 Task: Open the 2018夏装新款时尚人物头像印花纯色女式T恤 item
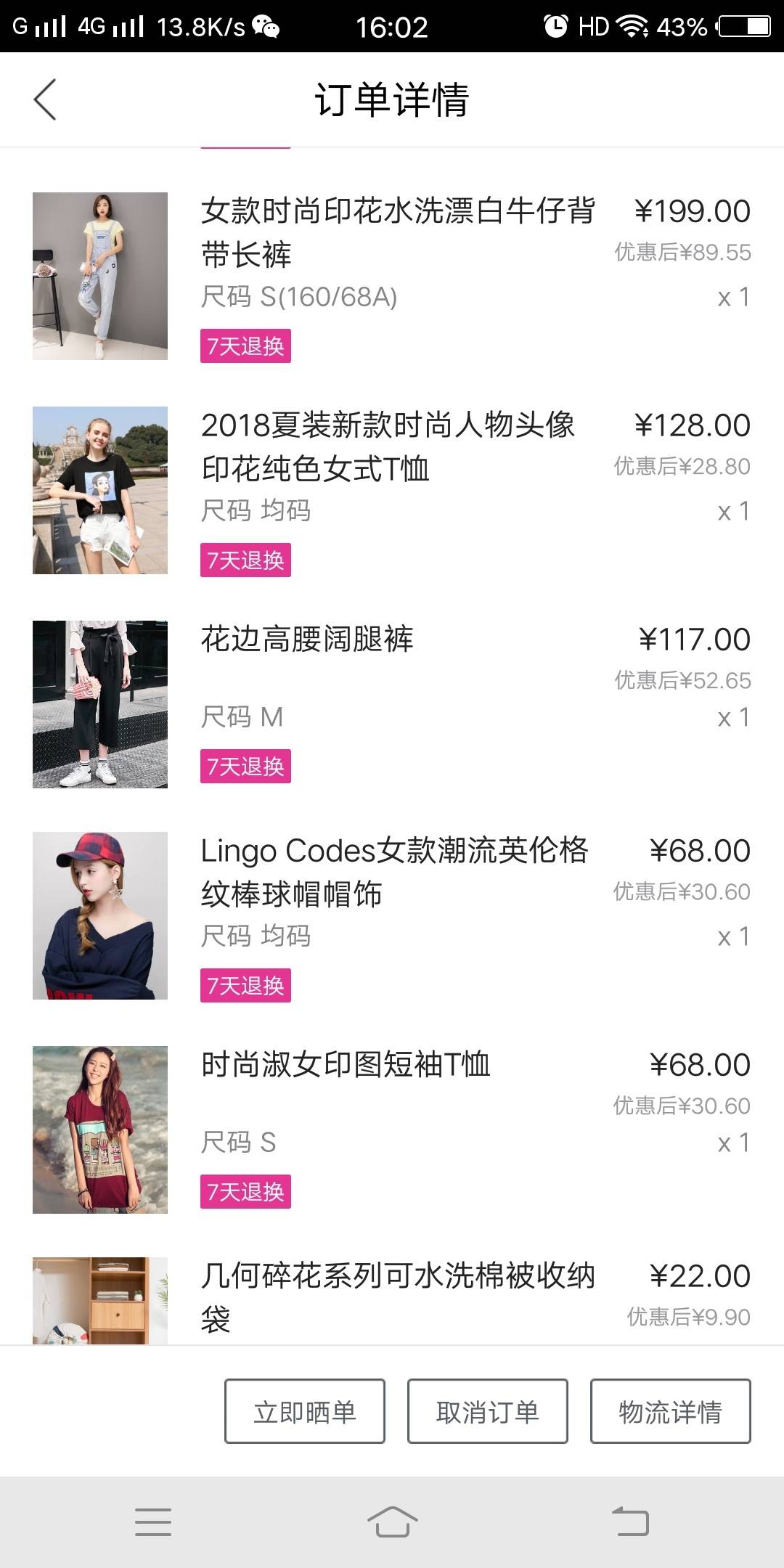(388, 446)
